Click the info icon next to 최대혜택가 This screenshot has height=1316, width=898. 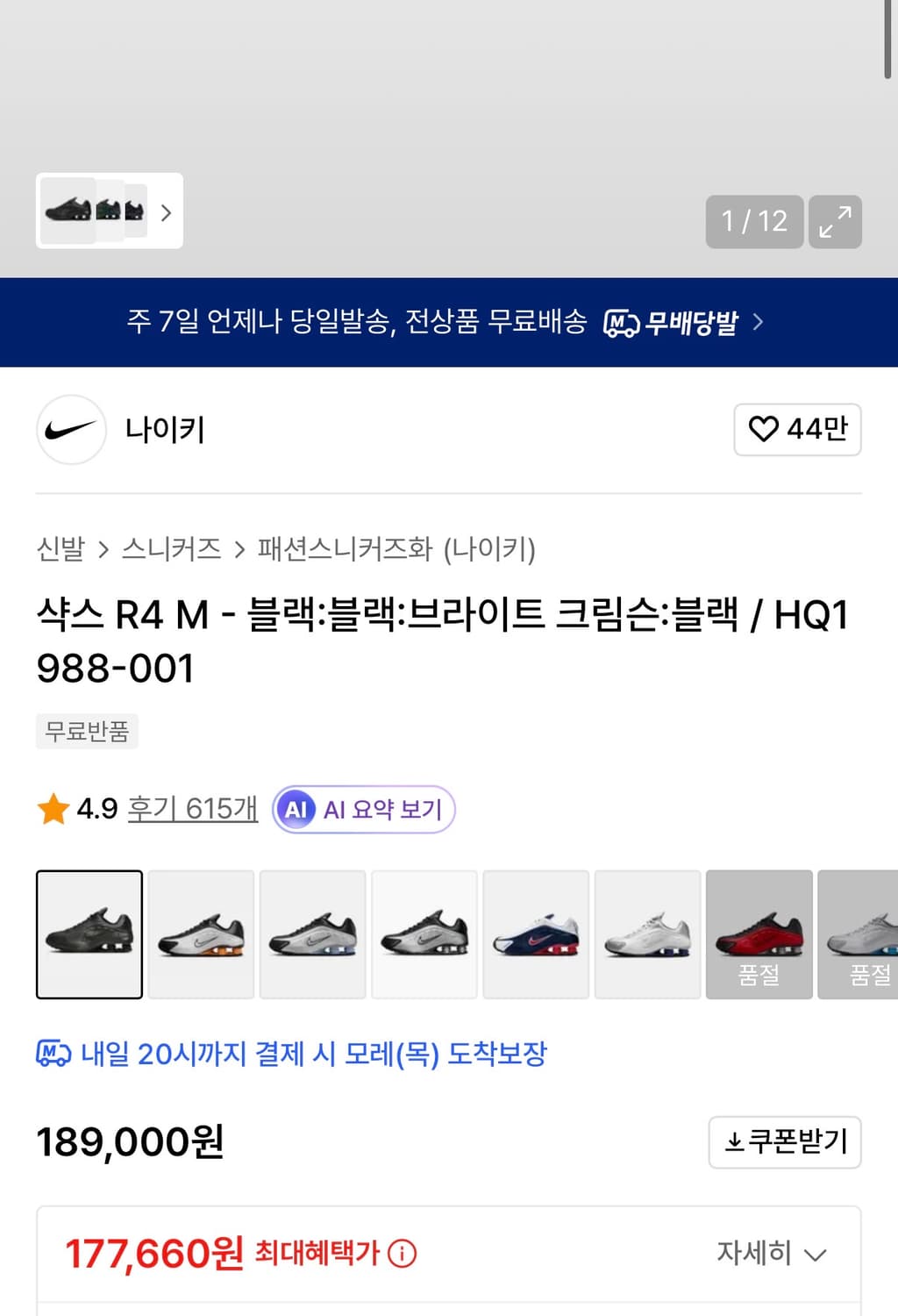click(403, 1255)
